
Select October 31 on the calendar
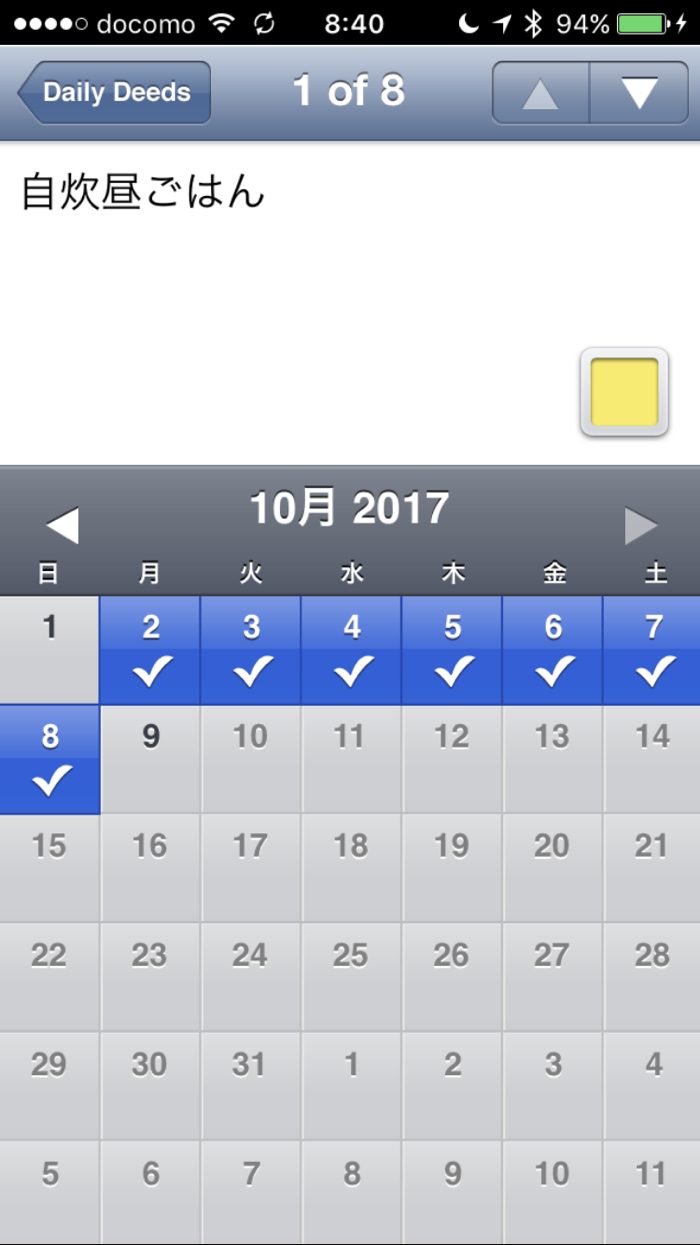pyautogui.click(x=250, y=1085)
